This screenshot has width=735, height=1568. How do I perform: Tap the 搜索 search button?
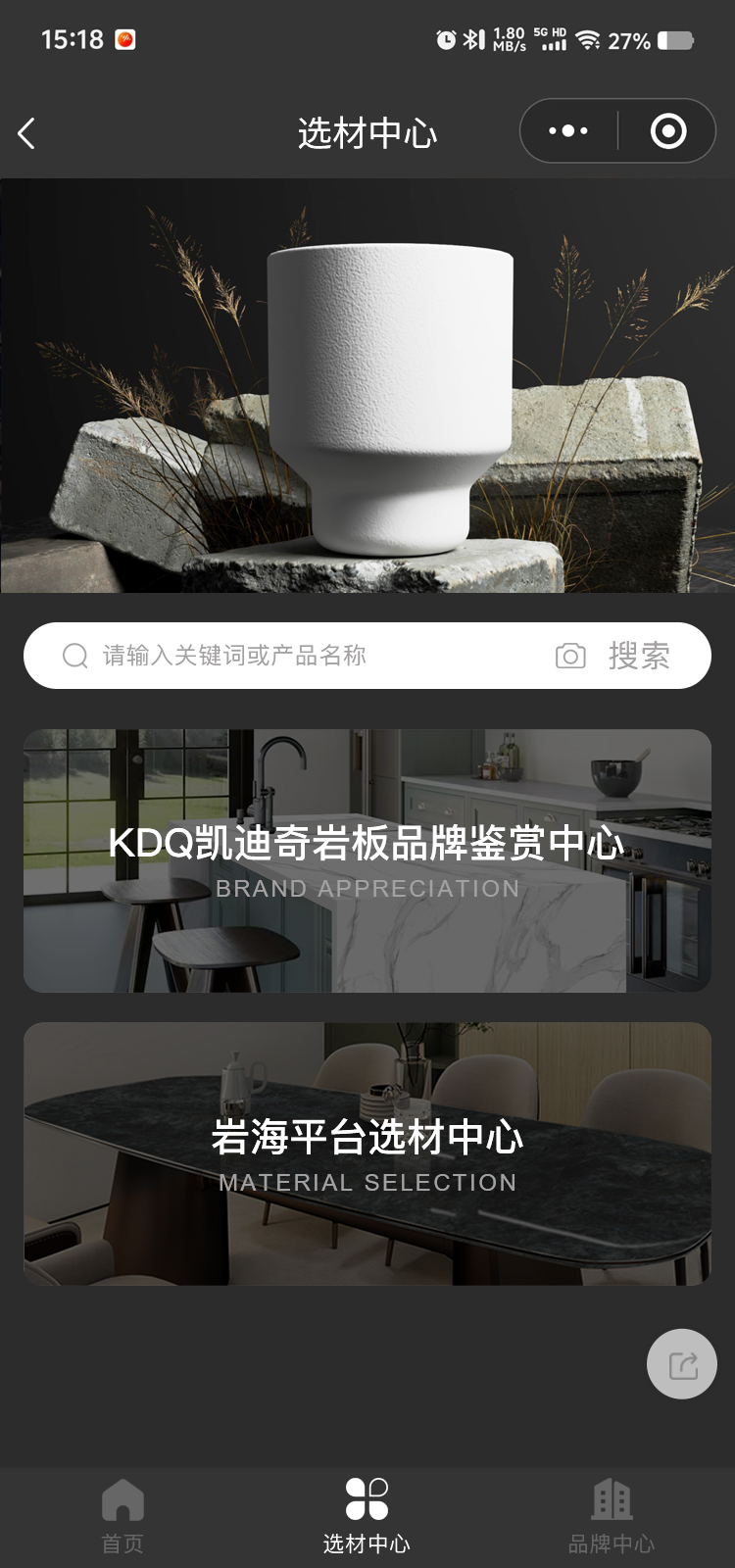639,656
